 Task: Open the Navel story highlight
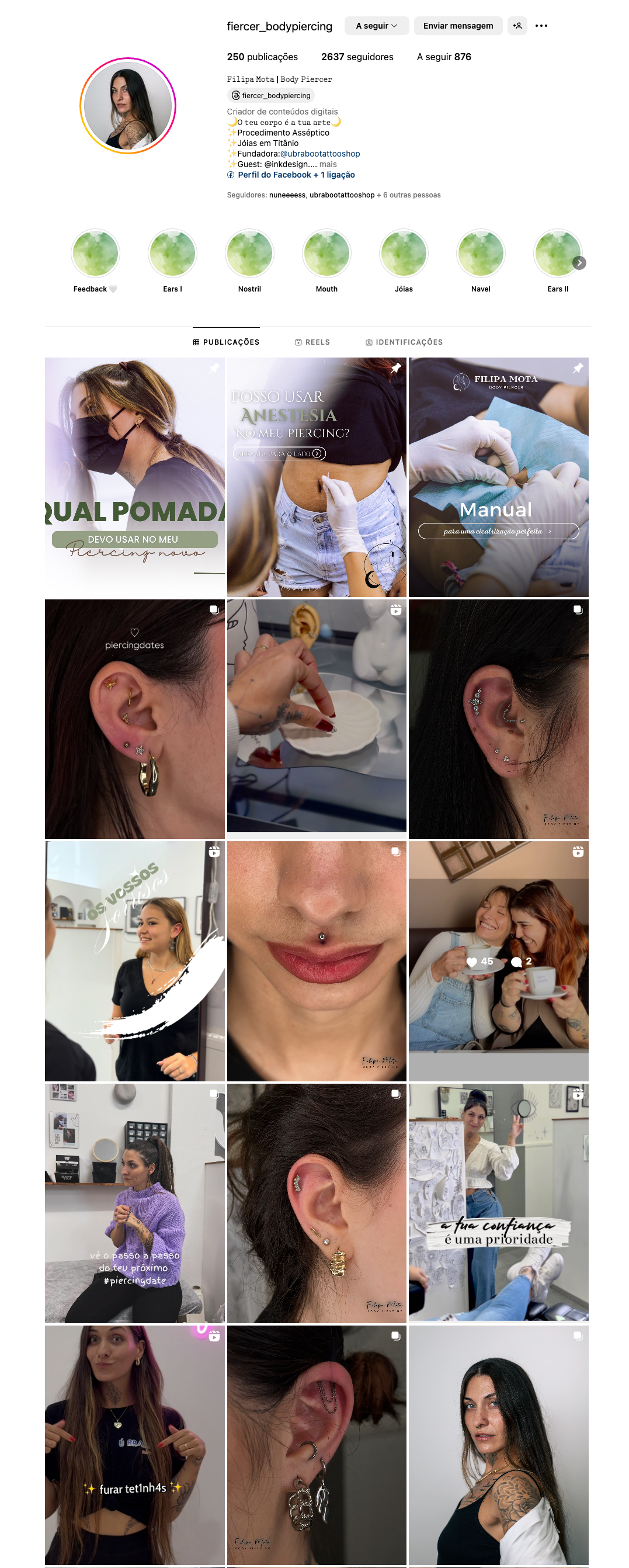click(481, 253)
